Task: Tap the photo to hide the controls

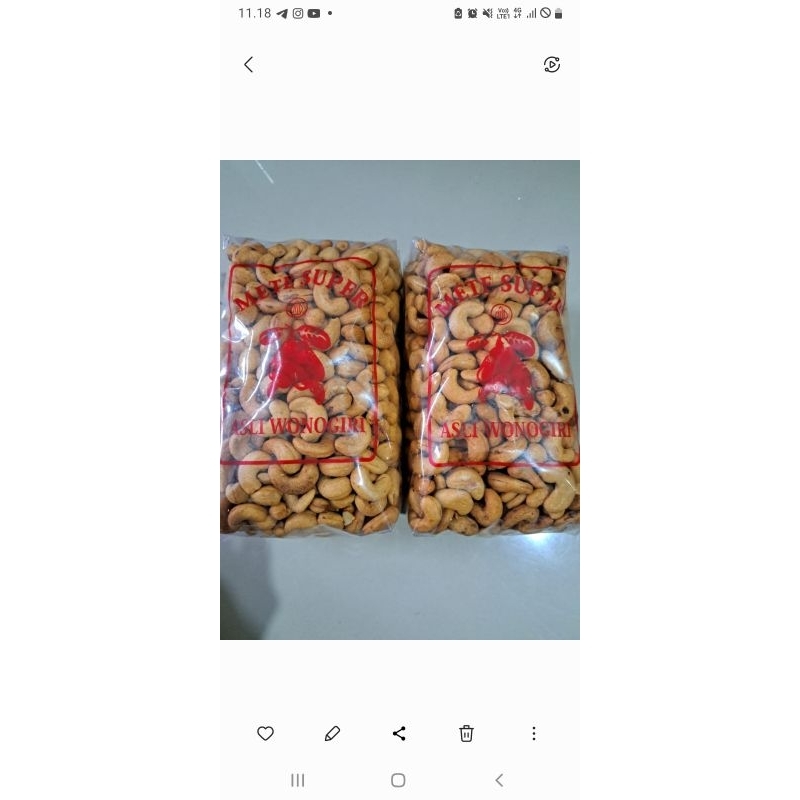Action: [x=400, y=400]
